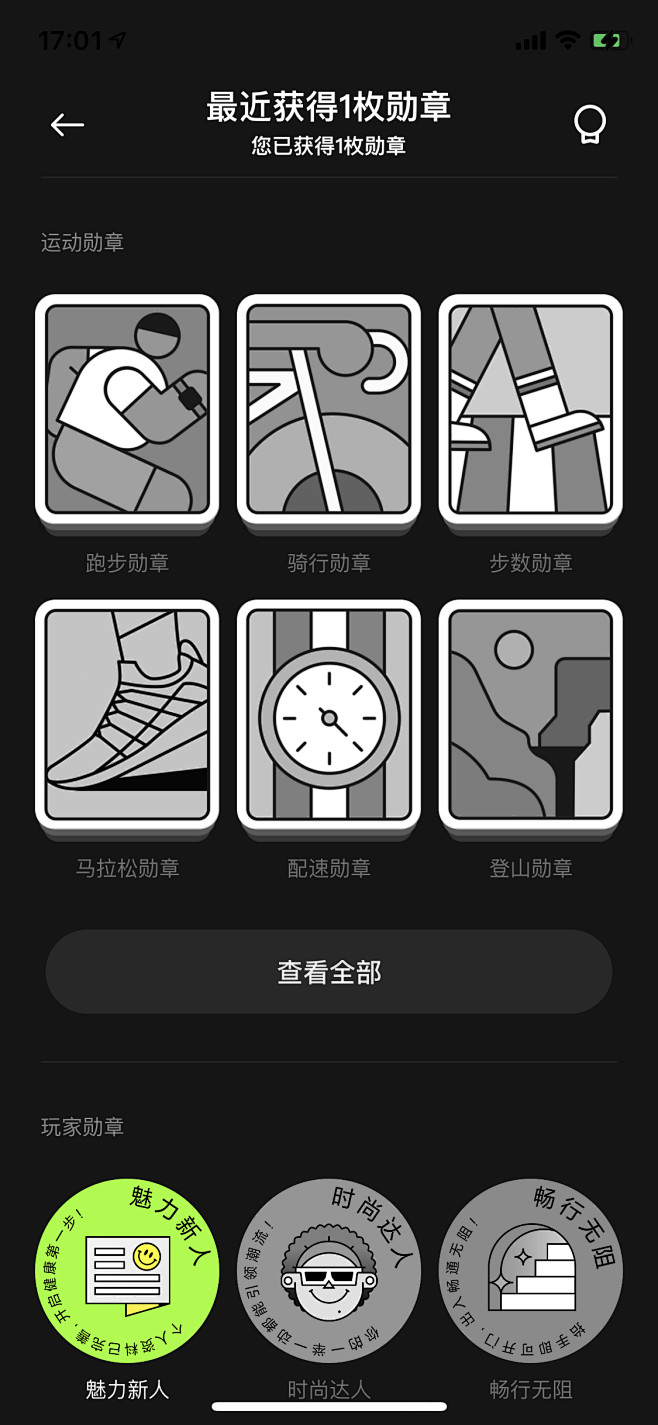Open the 骑行勋章 badge card
The height and width of the screenshot is (1425, 658).
point(329,412)
